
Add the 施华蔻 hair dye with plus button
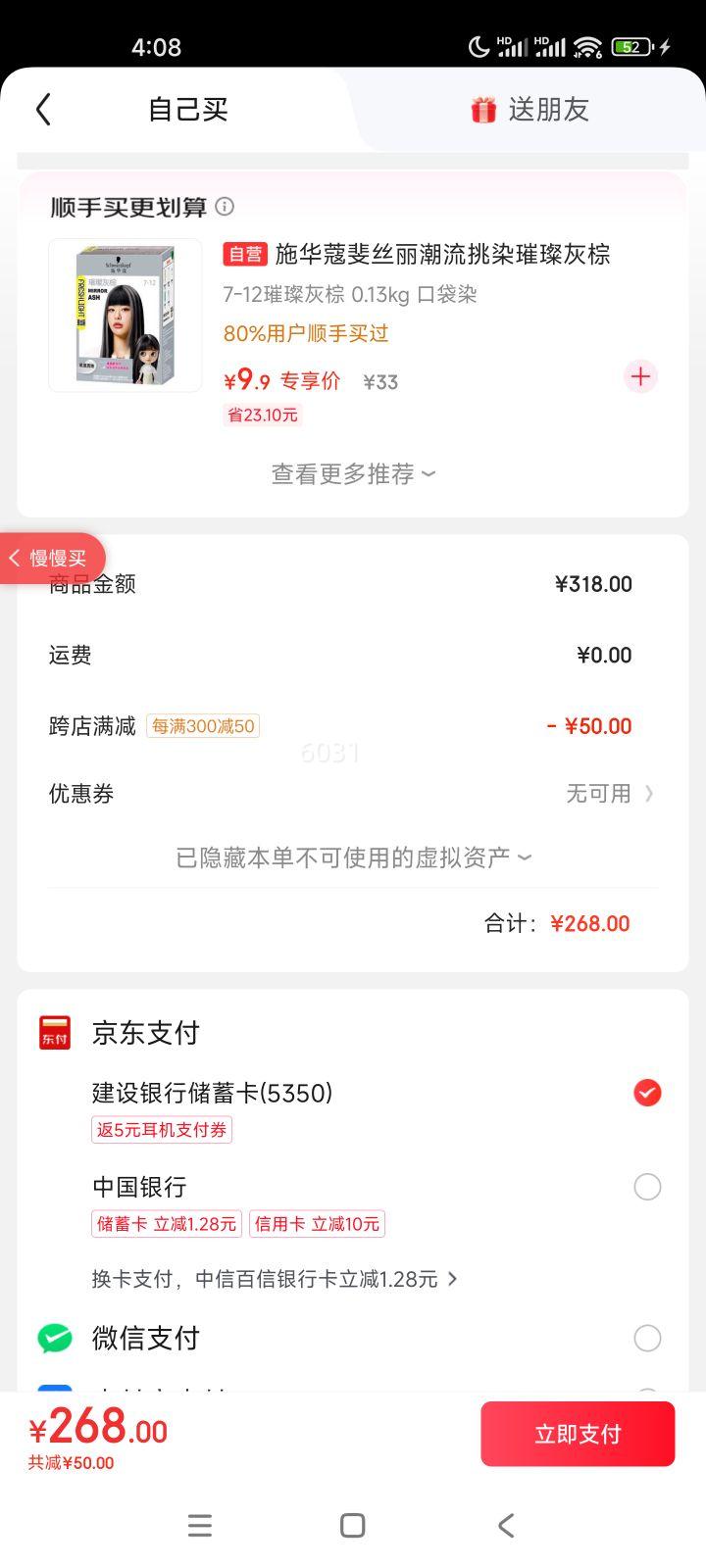640,376
